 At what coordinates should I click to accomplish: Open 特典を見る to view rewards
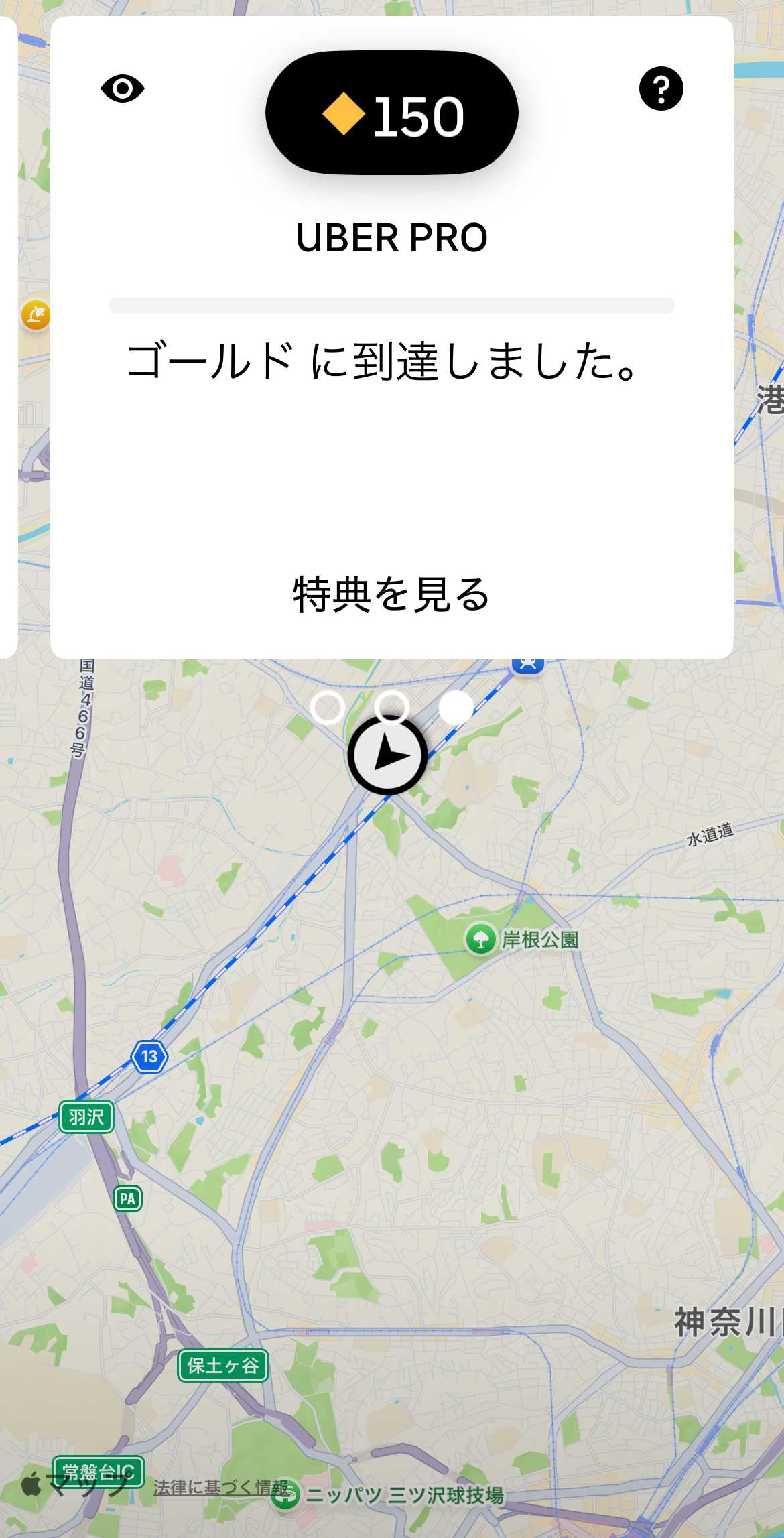pyautogui.click(x=391, y=594)
